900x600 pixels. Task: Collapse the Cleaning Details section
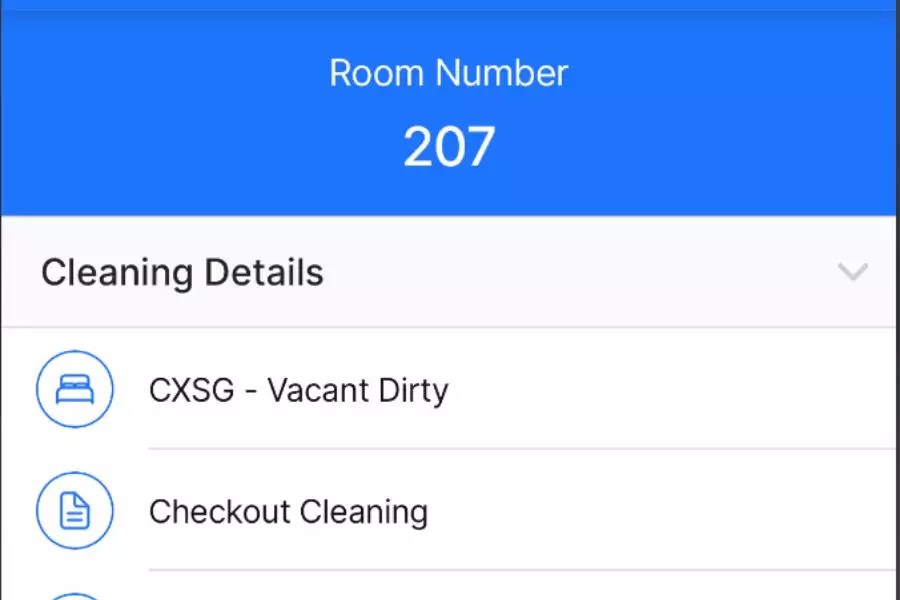click(x=852, y=272)
